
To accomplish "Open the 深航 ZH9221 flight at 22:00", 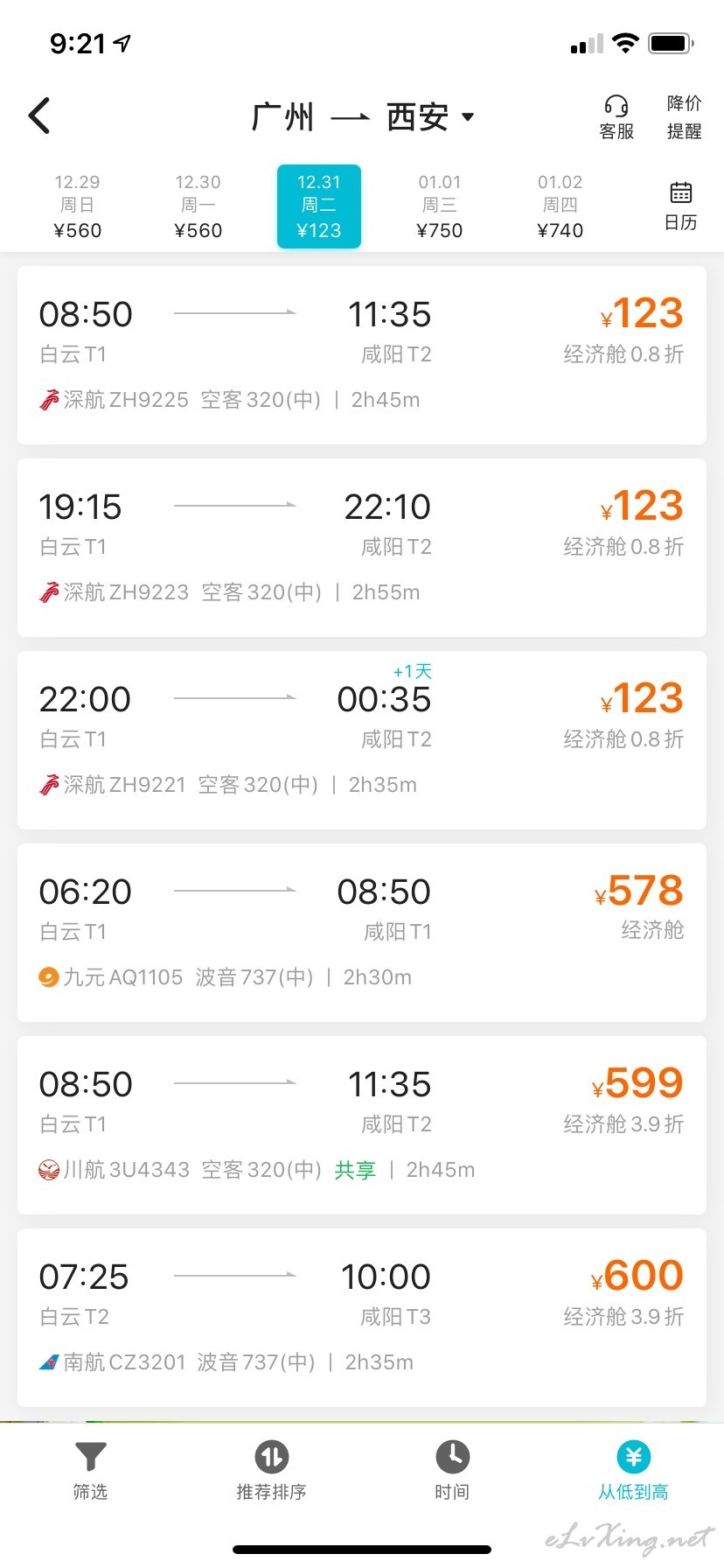I will coord(362,740).
